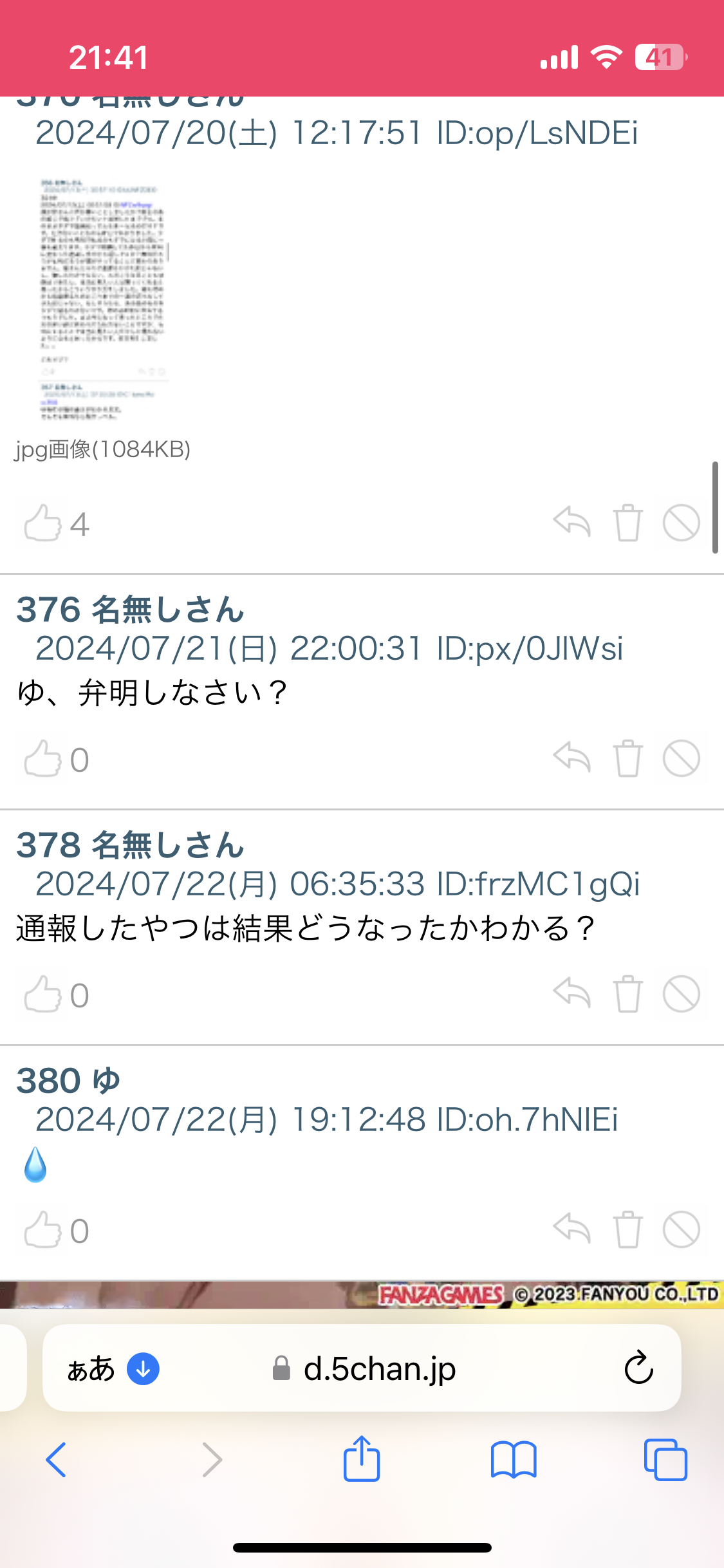Viewport: 724px width, 1568px height.
Task: Reply to post 380 by ゆ
Action: pos(571,1229)
